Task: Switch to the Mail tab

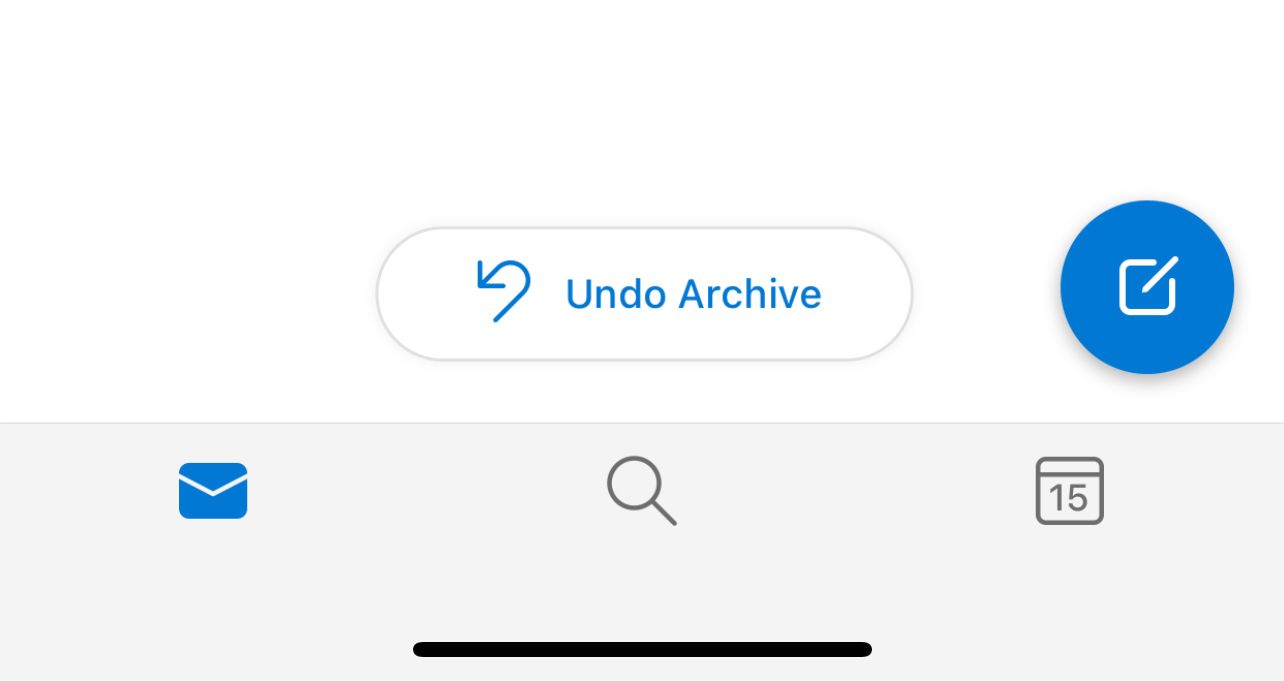Action: click(x=213, y=491)
